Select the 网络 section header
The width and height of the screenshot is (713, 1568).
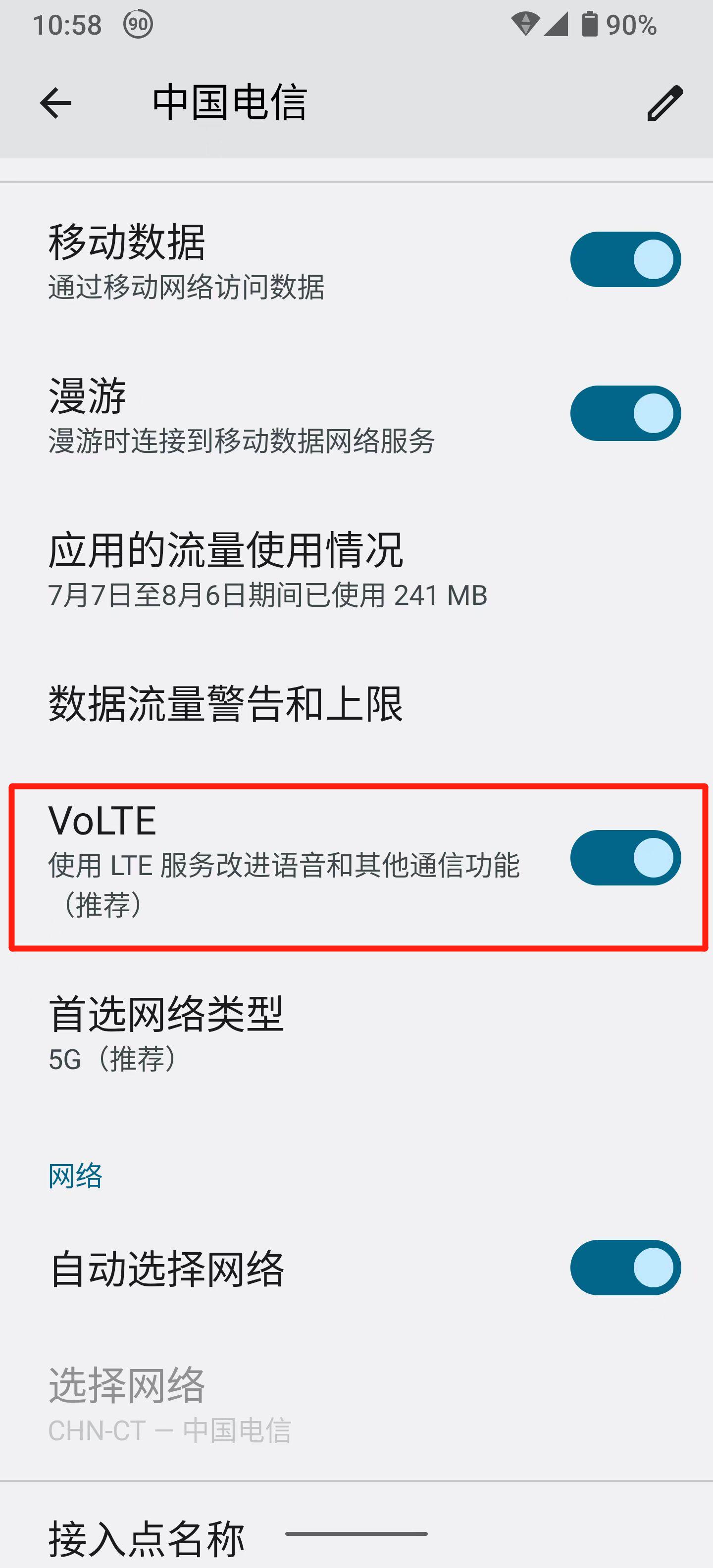pos(74,1176)
